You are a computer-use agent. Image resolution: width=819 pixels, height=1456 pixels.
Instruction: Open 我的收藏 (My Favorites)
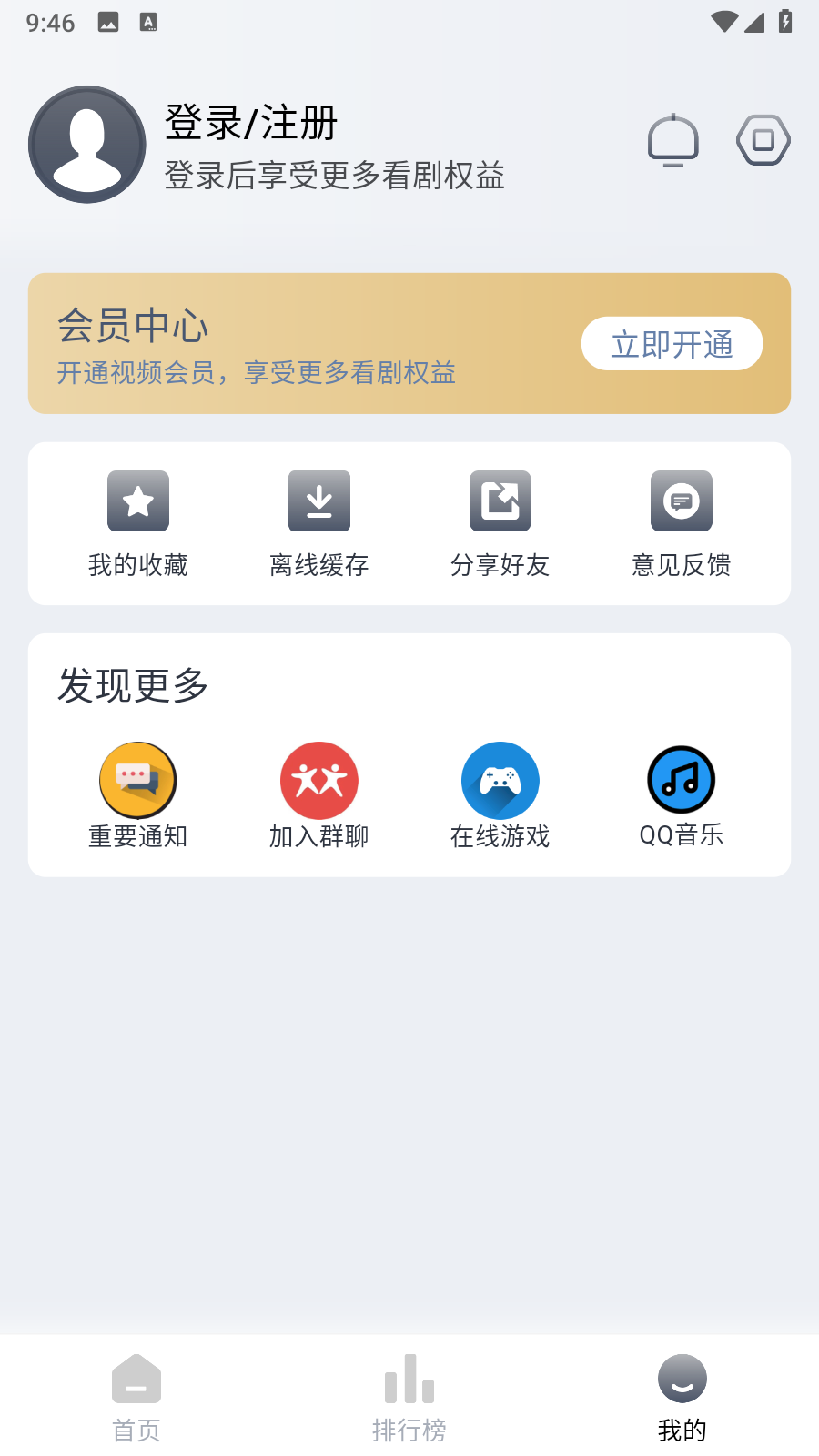pos(137,523)
